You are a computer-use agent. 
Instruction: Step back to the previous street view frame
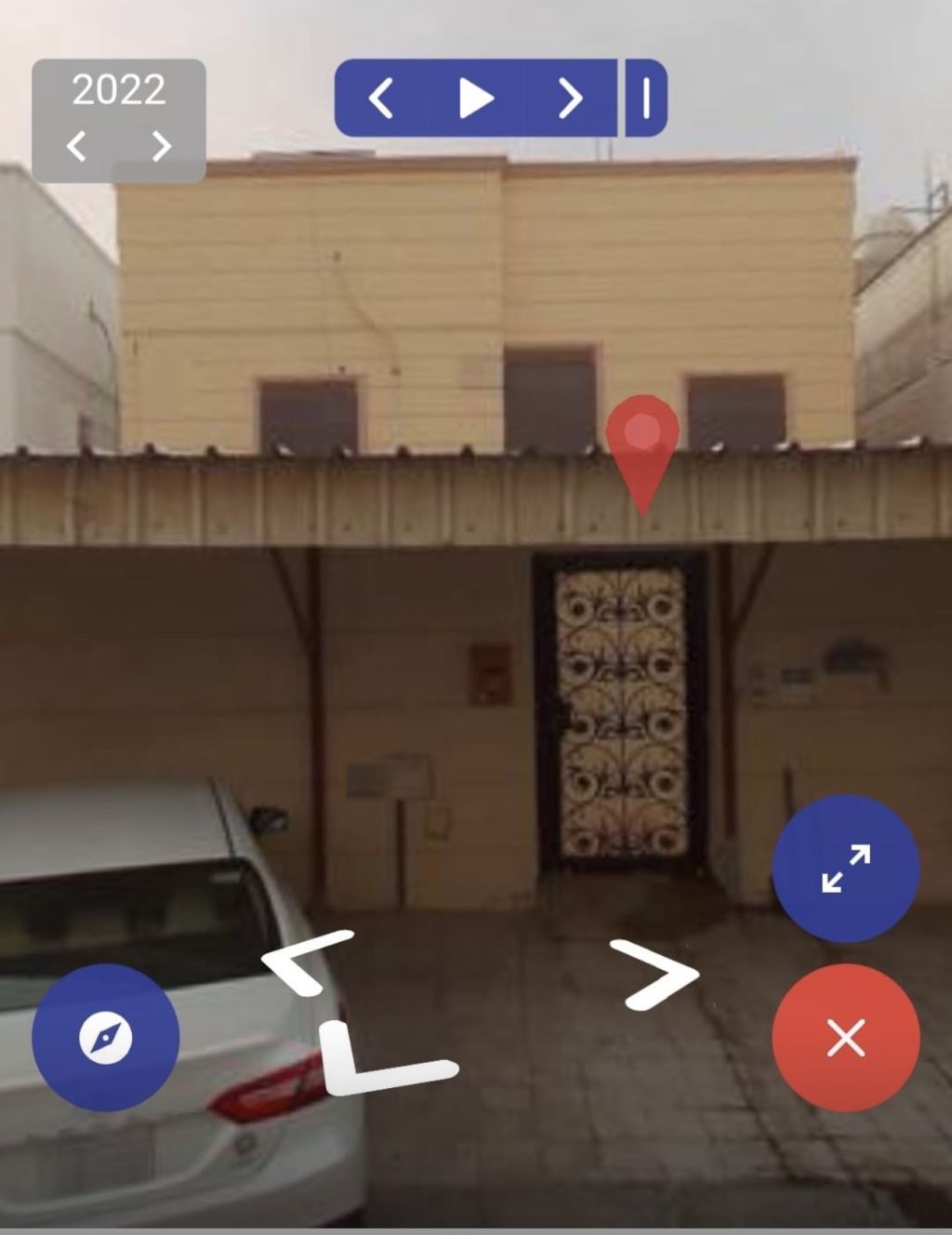(x=381, y=98)
